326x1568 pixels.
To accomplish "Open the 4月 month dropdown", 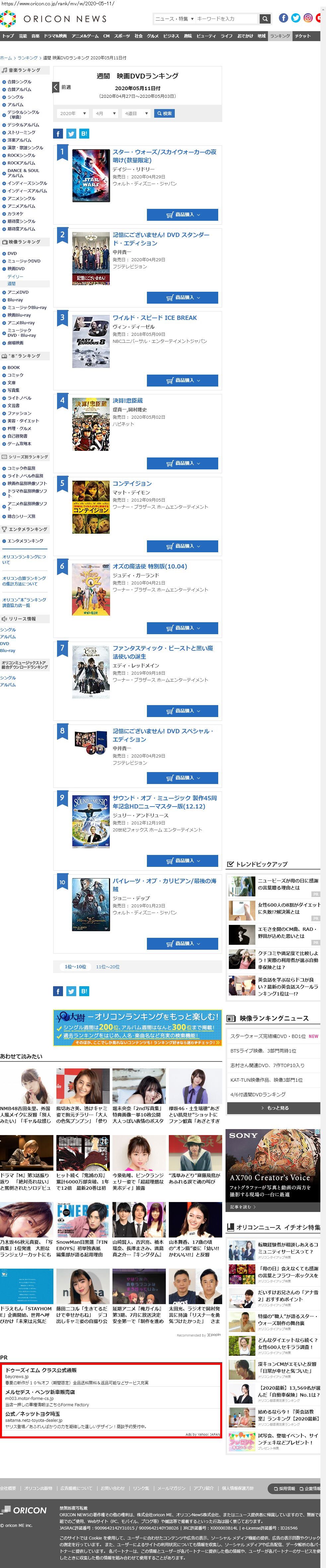I will coord(105,114).
